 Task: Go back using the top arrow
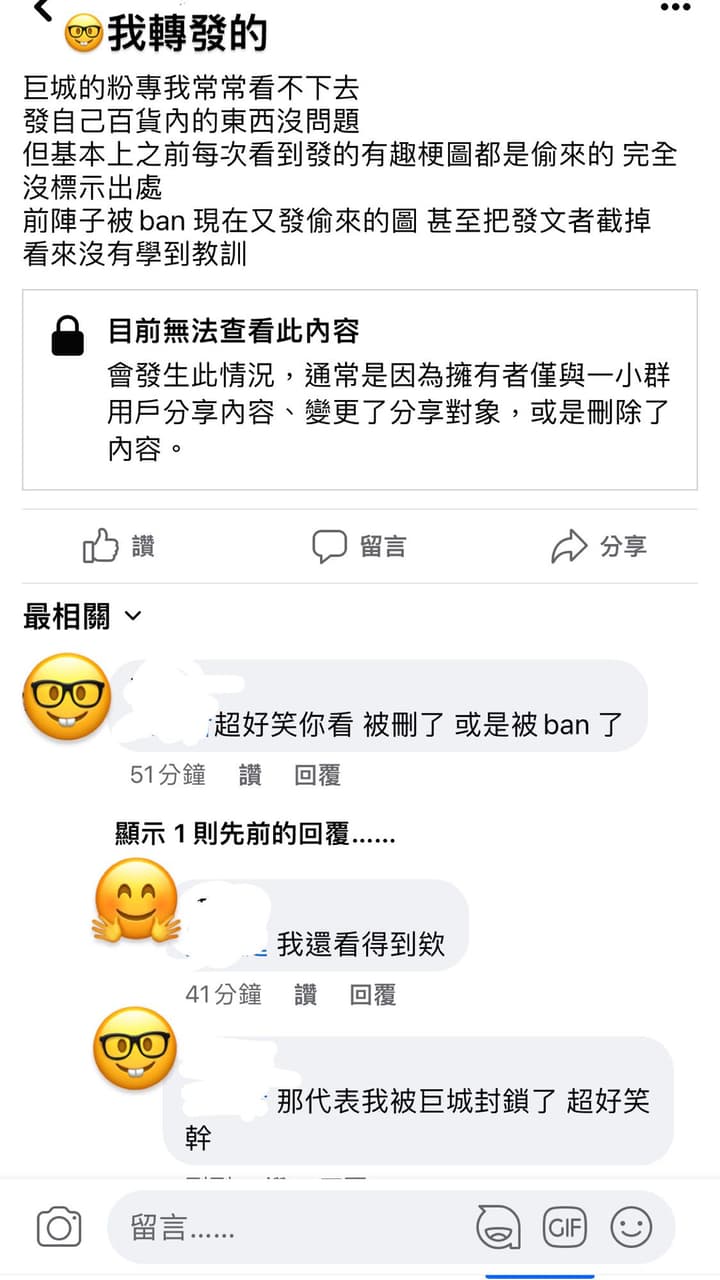tap(42, 10)
